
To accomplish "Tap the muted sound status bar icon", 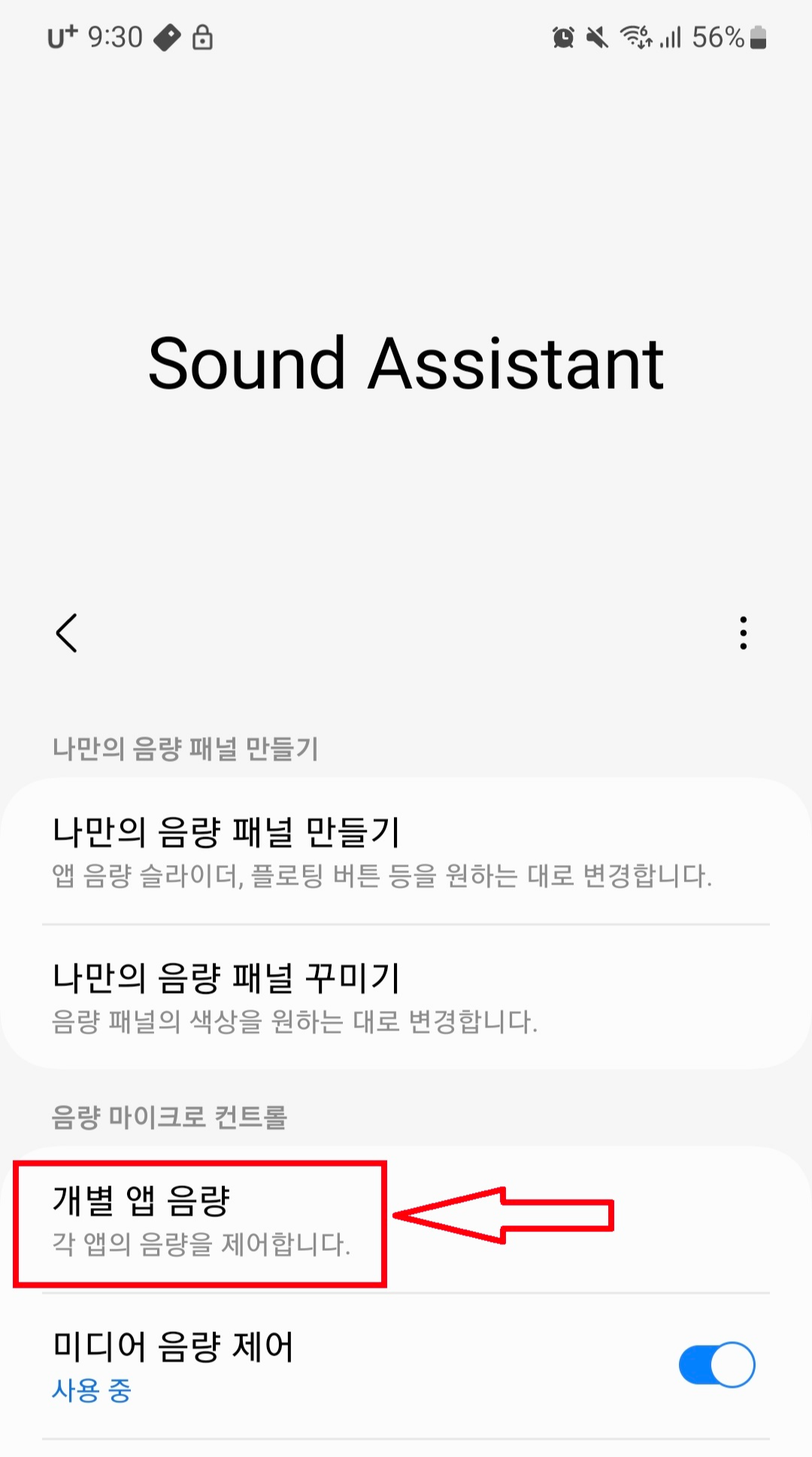I will coord(595,36).
